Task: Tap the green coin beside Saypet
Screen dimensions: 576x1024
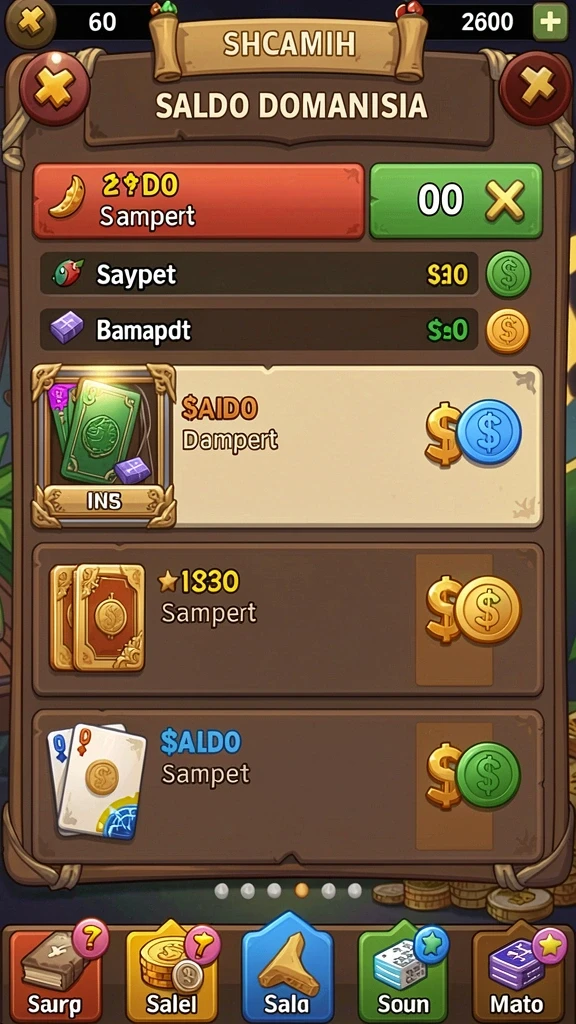Action: coord(508,274)
